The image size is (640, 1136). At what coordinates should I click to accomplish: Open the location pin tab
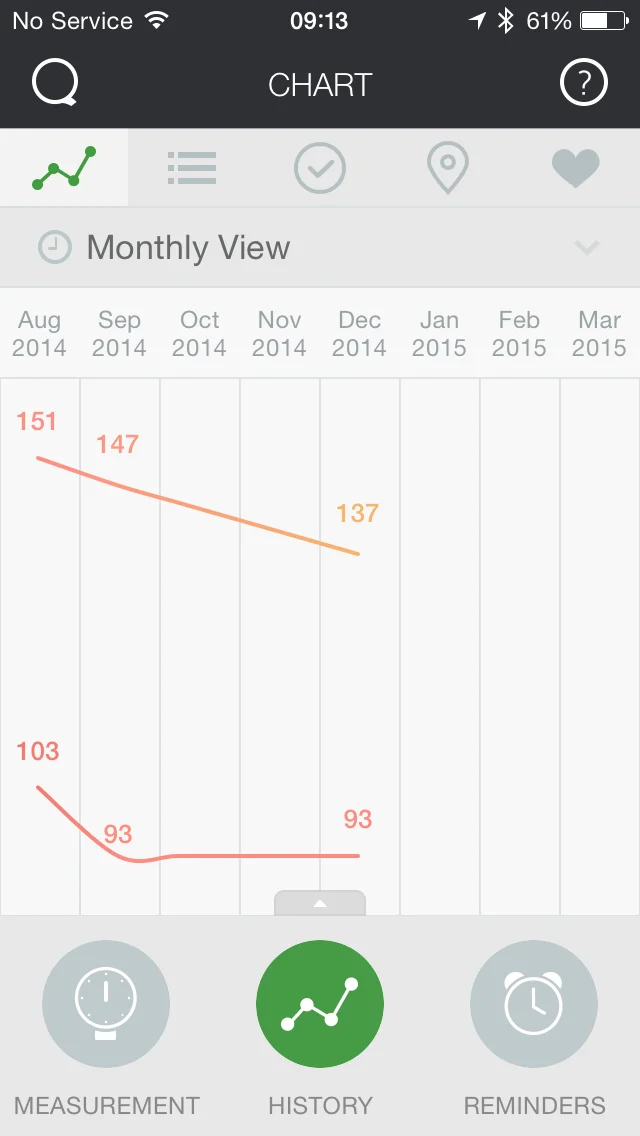point(448,168)
